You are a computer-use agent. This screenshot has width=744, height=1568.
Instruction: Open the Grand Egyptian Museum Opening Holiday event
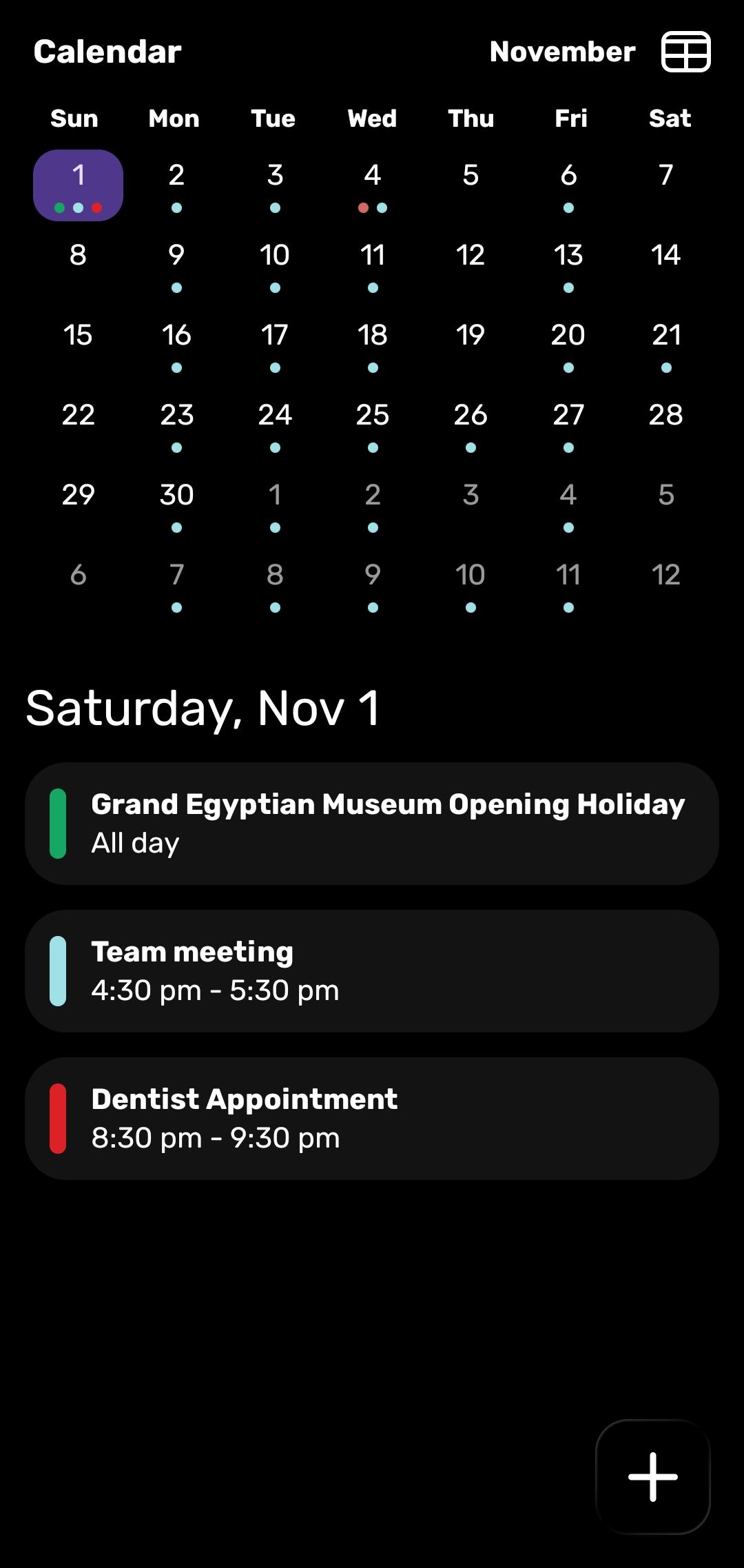click(x=372, y=823)
